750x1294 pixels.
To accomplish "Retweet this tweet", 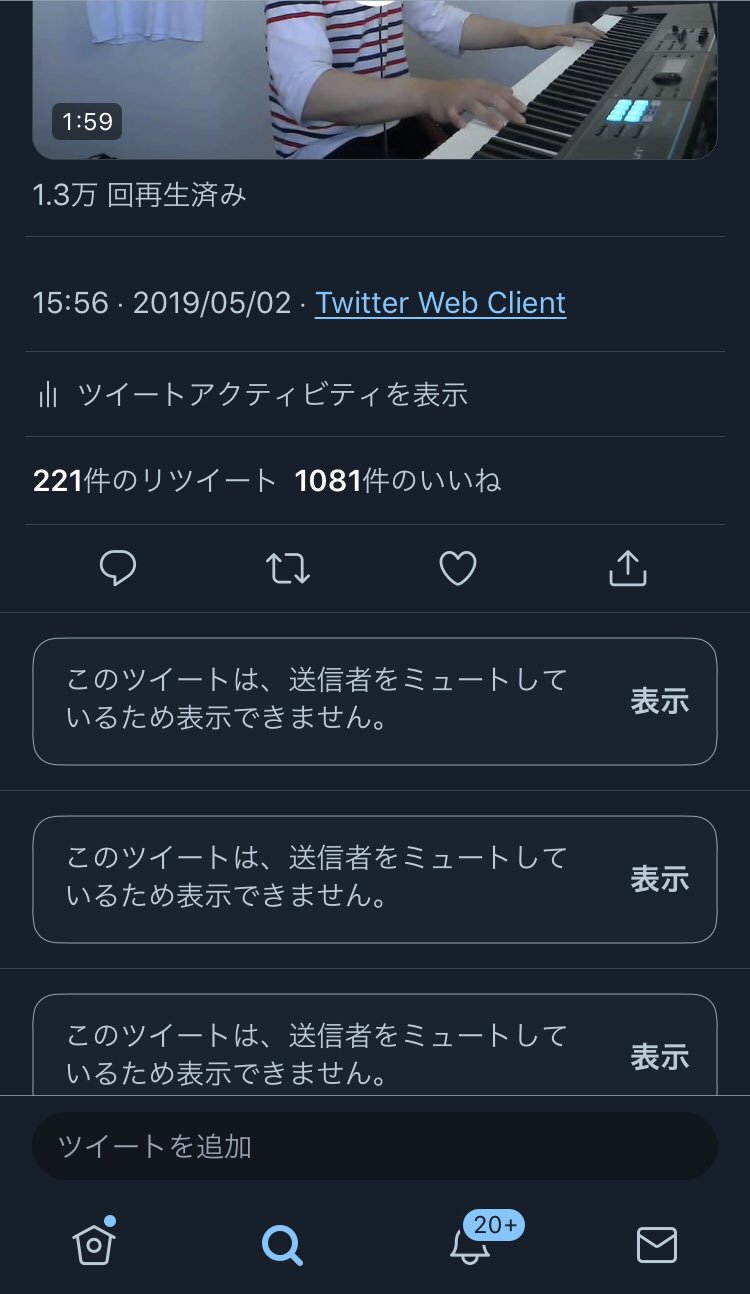I will coord(288,568).
